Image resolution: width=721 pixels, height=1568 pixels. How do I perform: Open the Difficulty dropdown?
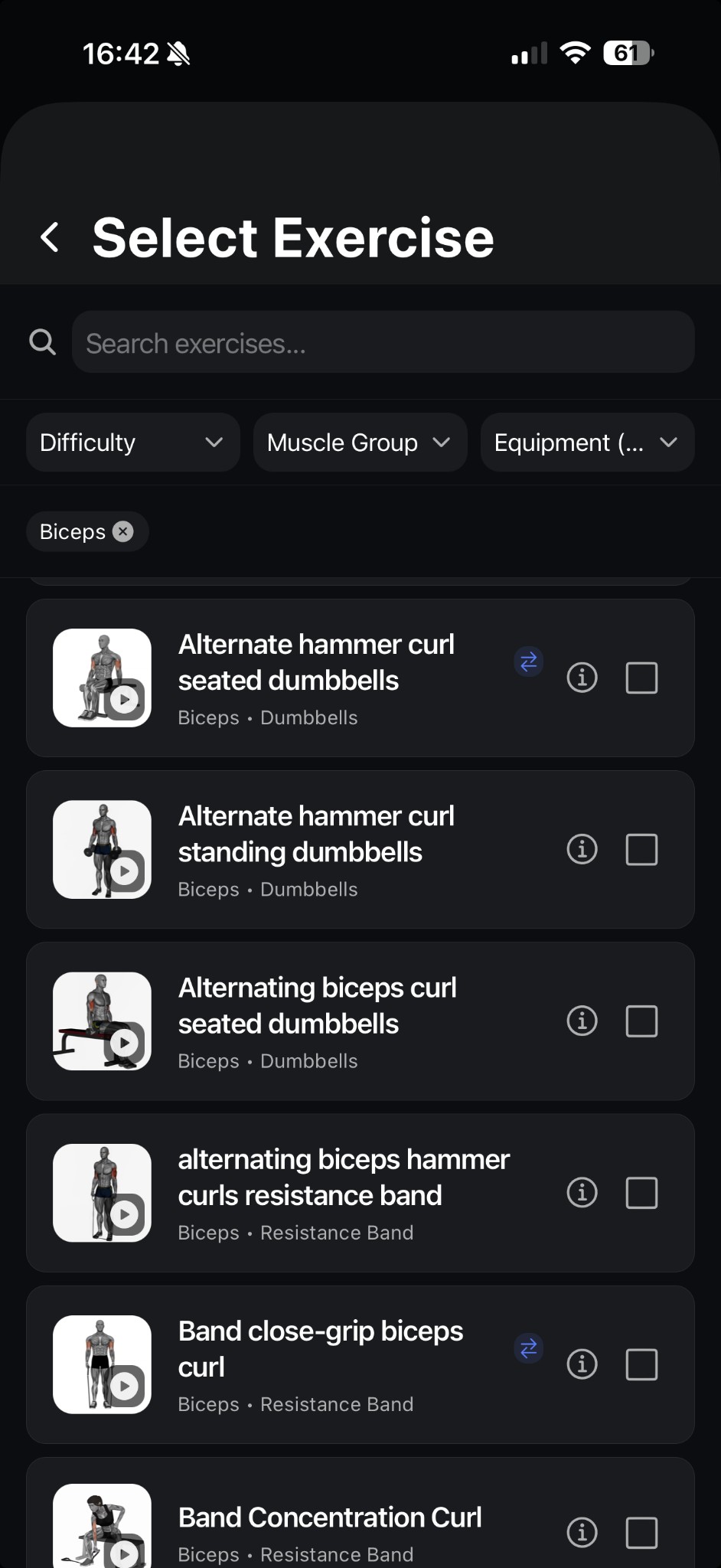point(132,442)
